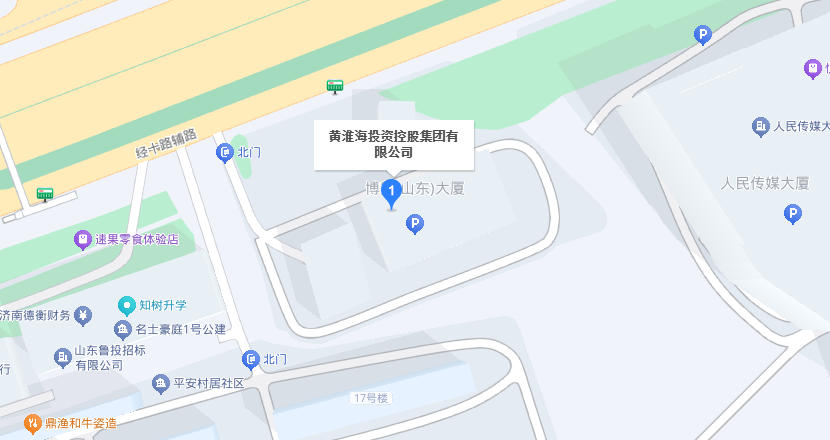Tap the 人民传媒大厦 building icon marker
This screenshot has width=830, height=440.
point(761,127)
